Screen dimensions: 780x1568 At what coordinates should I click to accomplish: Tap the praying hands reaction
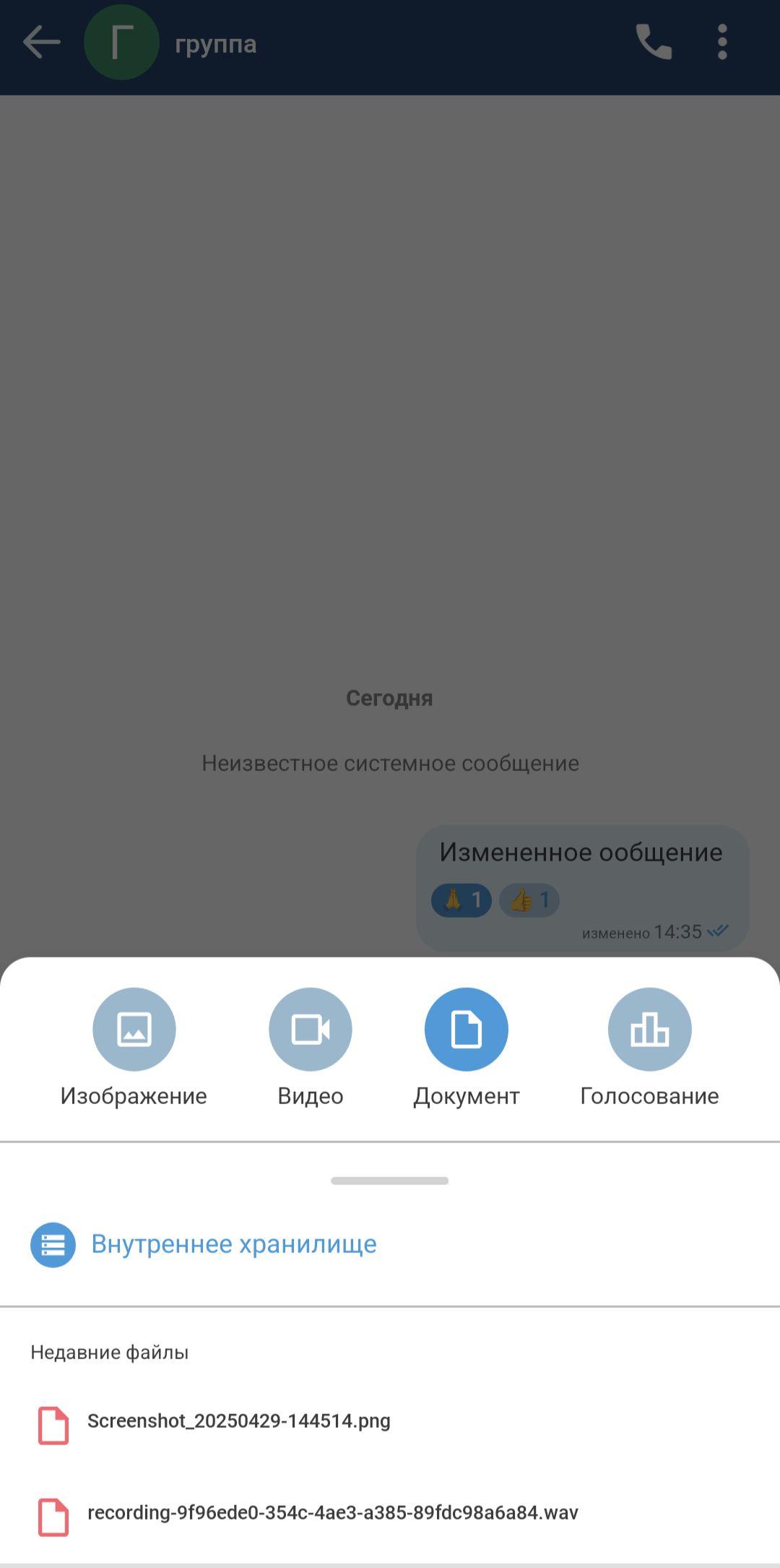(x=461, y=900)
